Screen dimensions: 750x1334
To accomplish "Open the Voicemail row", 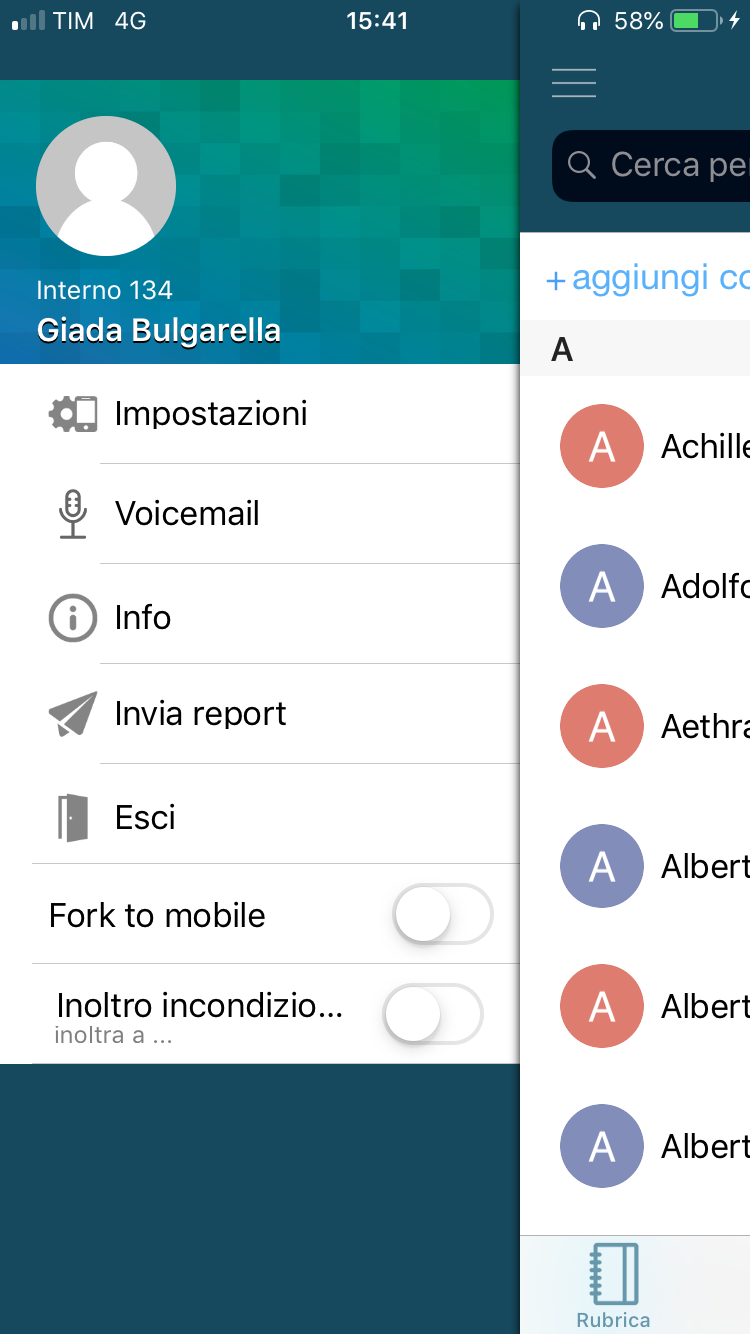I will 260,514.
